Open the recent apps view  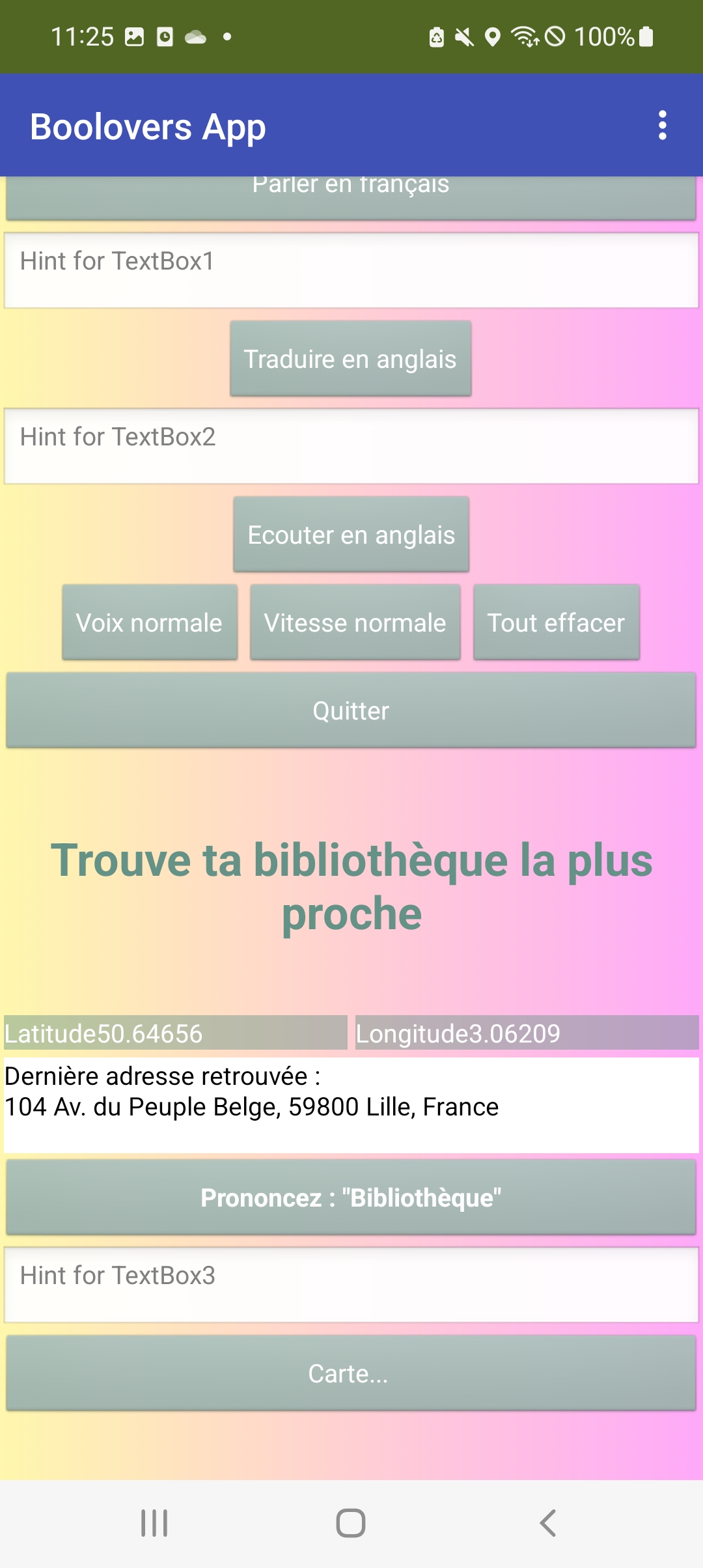(x=154, y=1523)
